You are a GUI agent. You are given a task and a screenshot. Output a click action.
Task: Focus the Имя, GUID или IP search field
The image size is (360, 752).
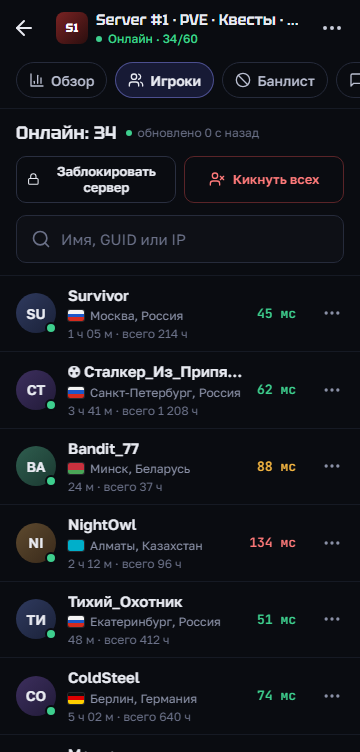180,239
